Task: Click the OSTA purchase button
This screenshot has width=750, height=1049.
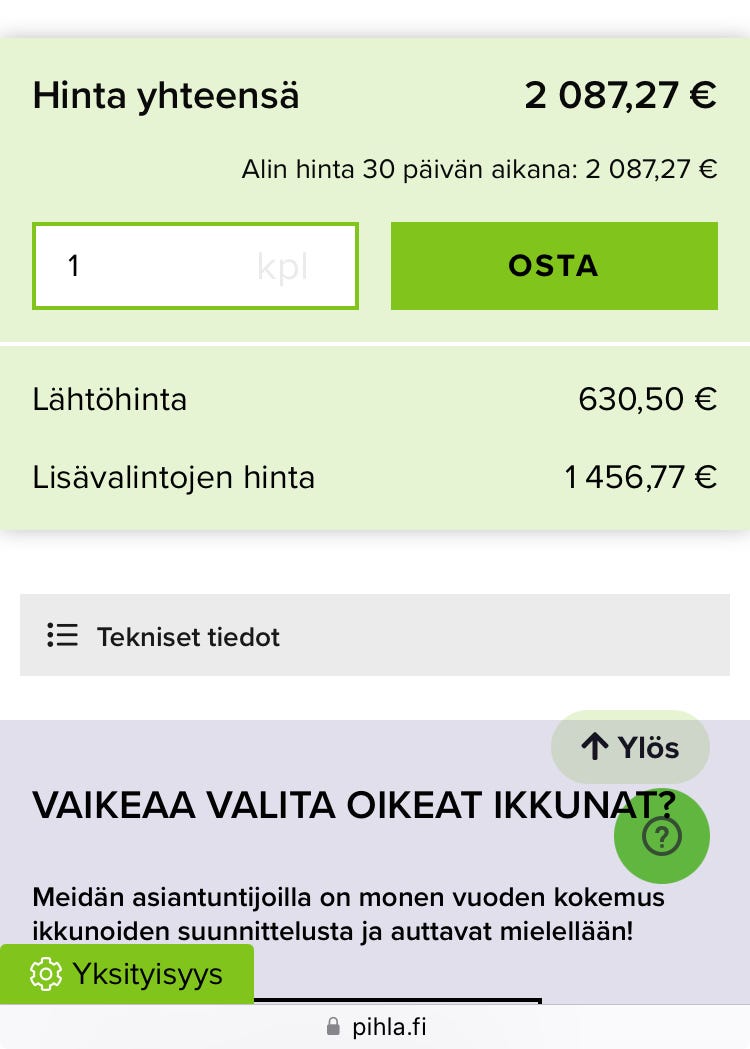Action: click(x=553, y=265)
